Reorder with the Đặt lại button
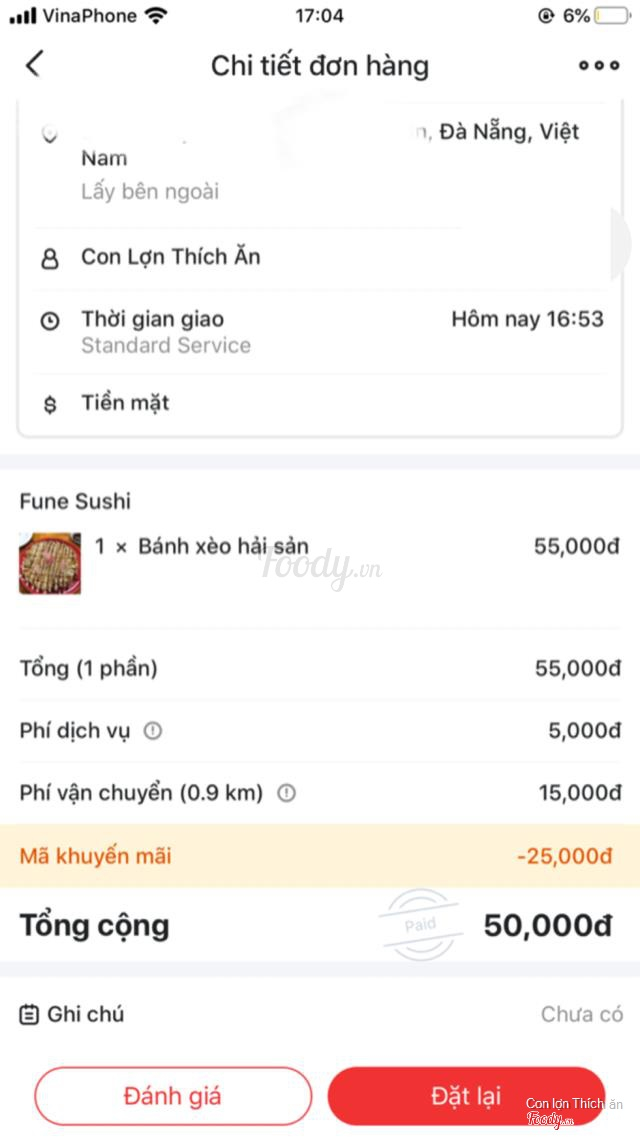Screen dimensions: 640x1137 click(466, 1096)
